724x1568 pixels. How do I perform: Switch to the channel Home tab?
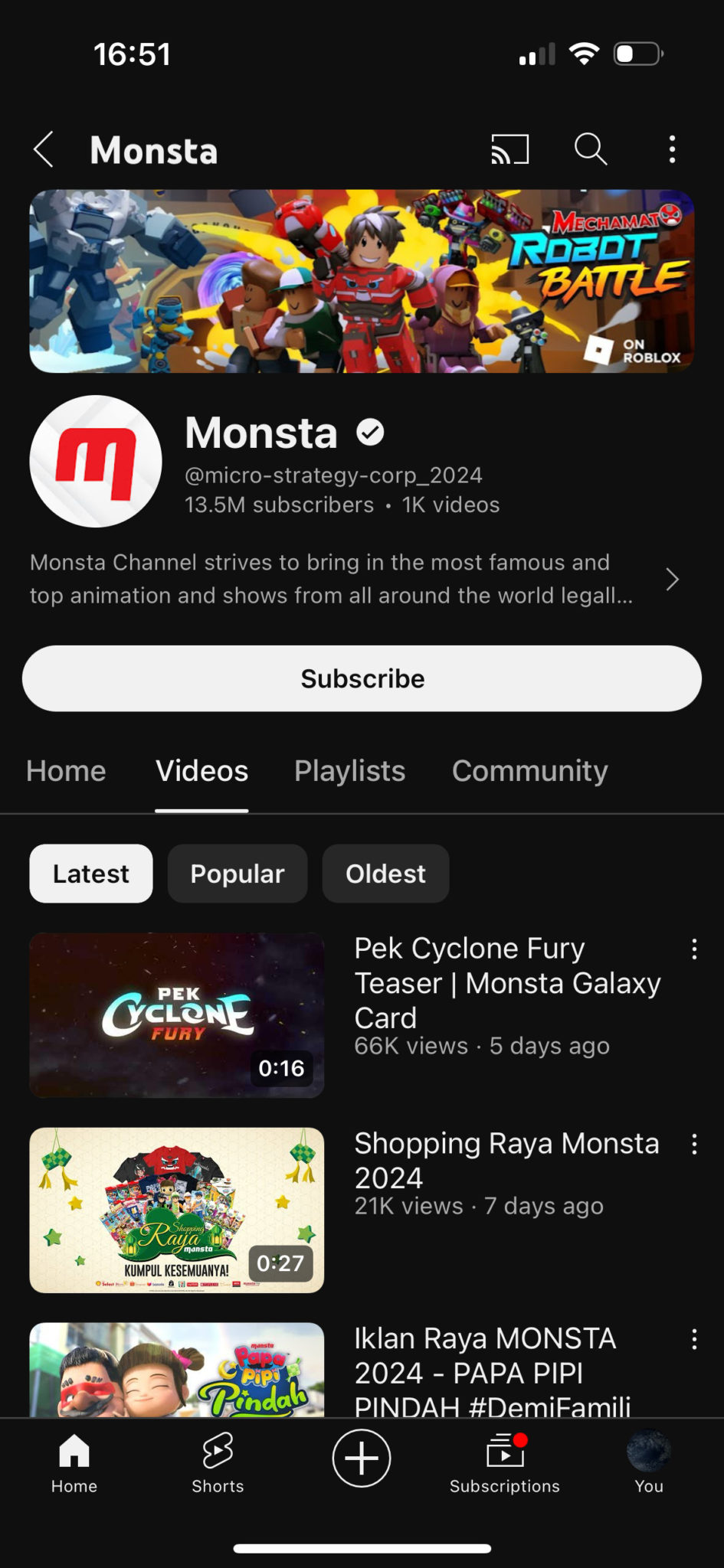[x=66, y=771]
